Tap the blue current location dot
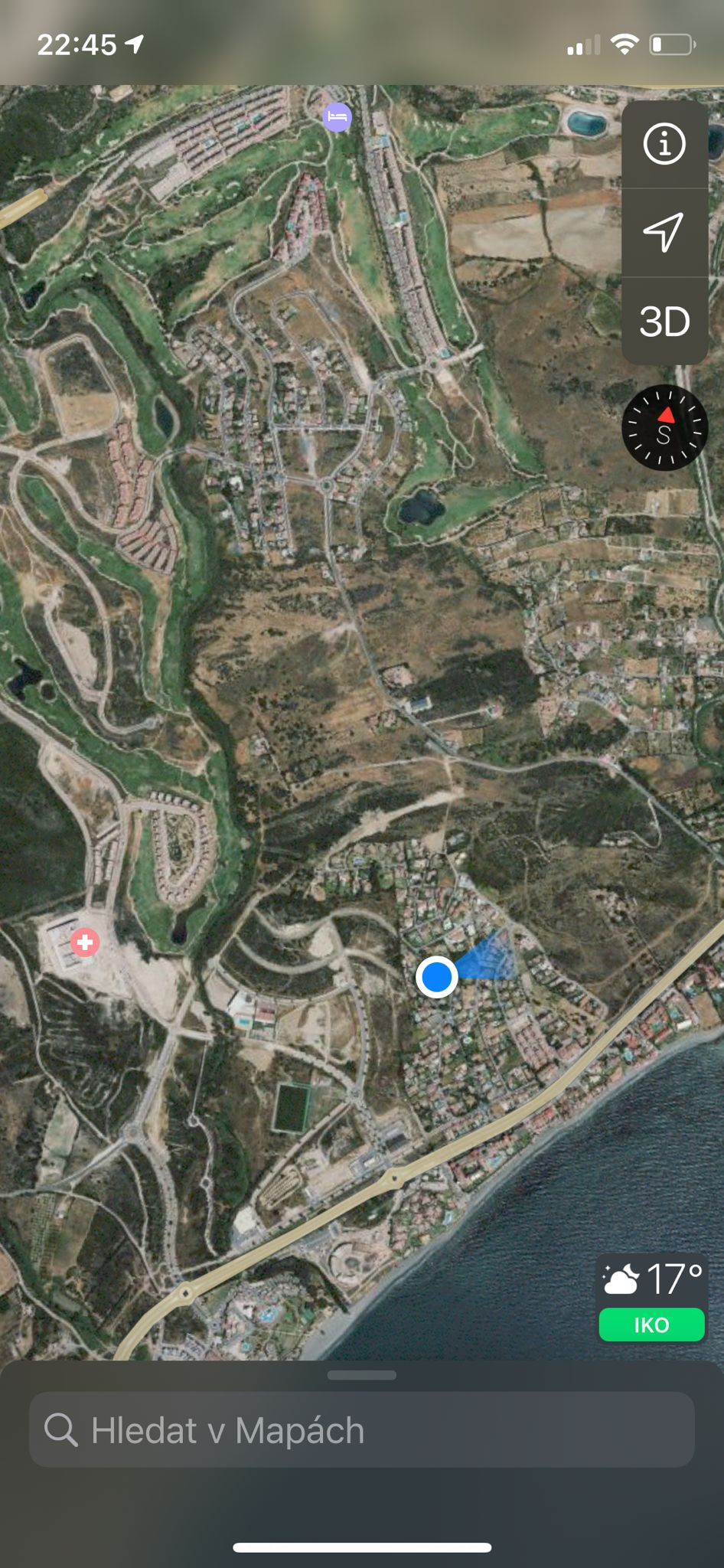 point(437,977)
